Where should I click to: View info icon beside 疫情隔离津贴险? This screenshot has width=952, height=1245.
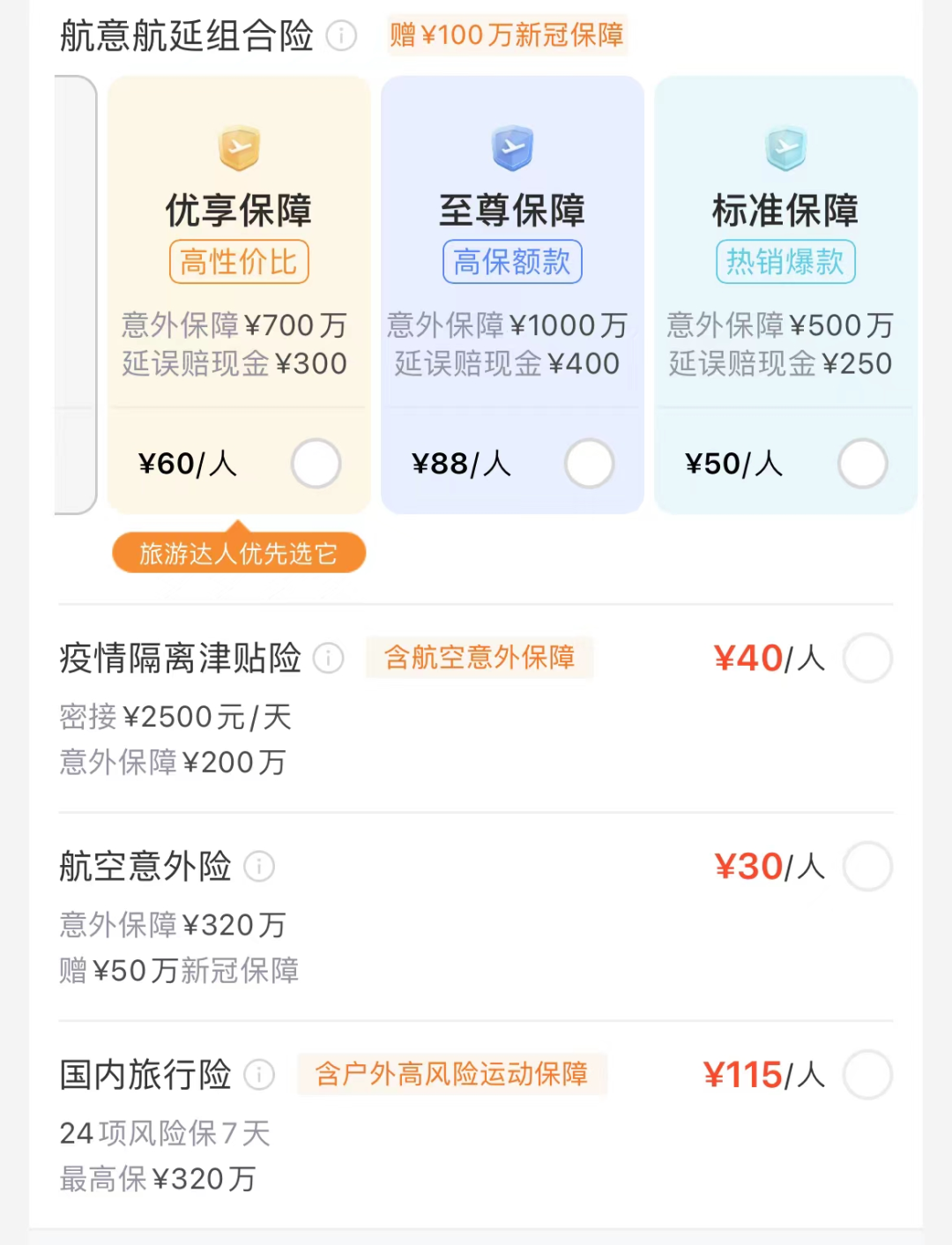pyautogui.click(x=328, y=659)
